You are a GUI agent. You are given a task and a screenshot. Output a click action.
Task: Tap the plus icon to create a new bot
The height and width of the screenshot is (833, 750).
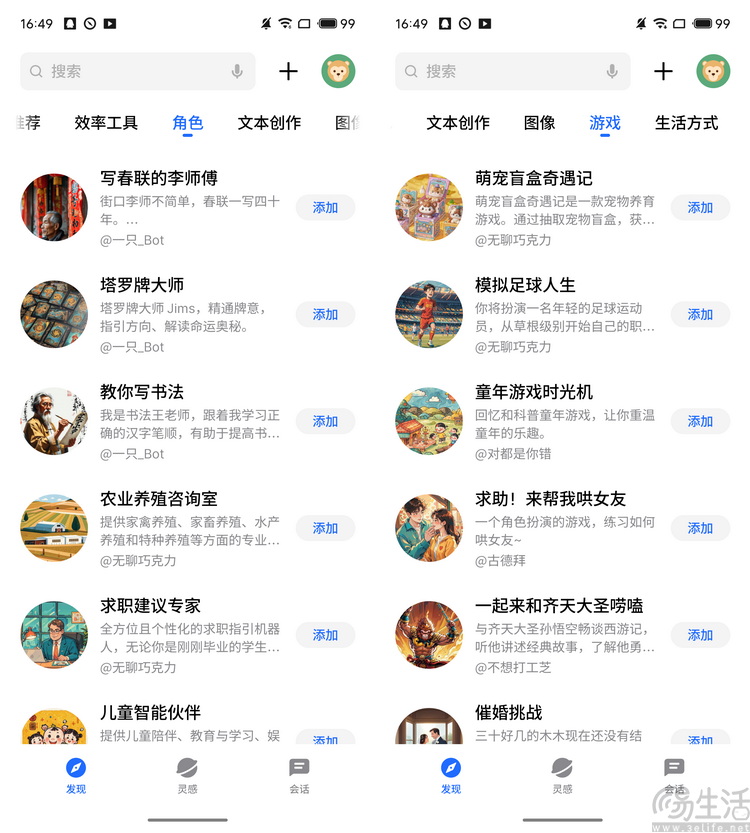(288, 71)
